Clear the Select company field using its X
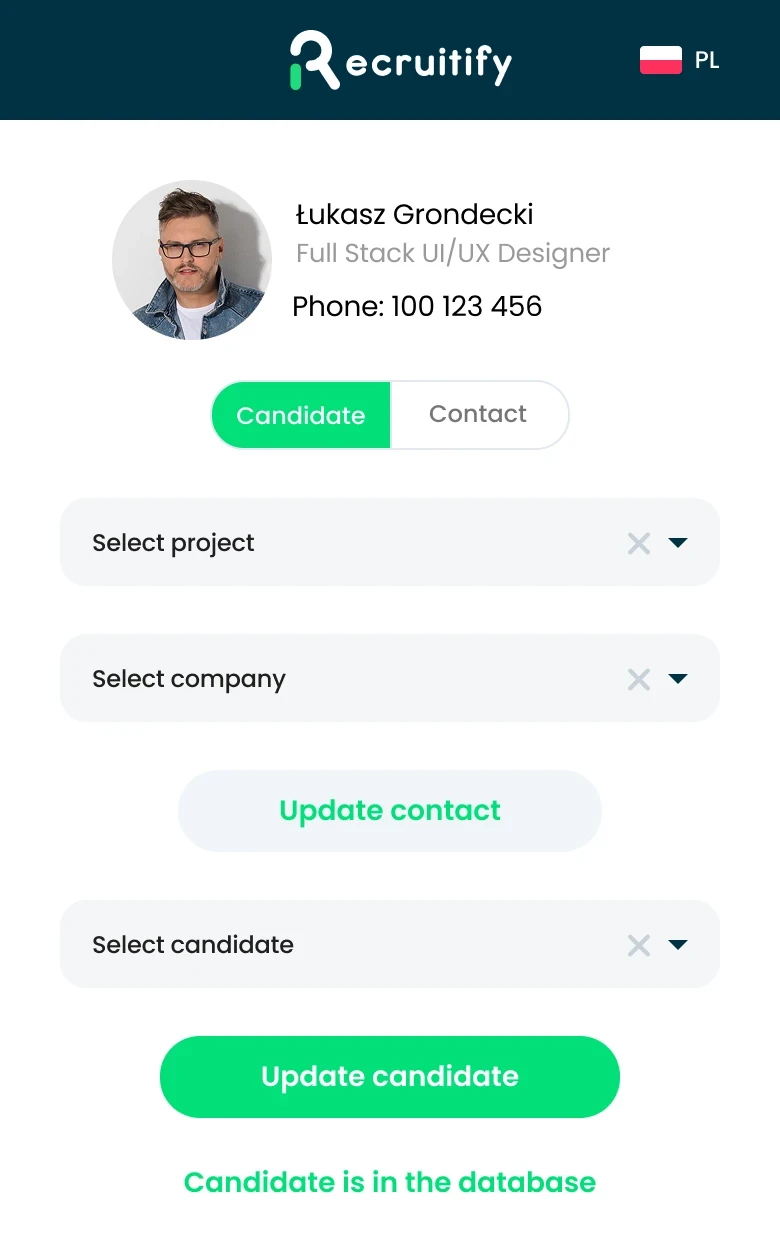 [x=639, y=679]
